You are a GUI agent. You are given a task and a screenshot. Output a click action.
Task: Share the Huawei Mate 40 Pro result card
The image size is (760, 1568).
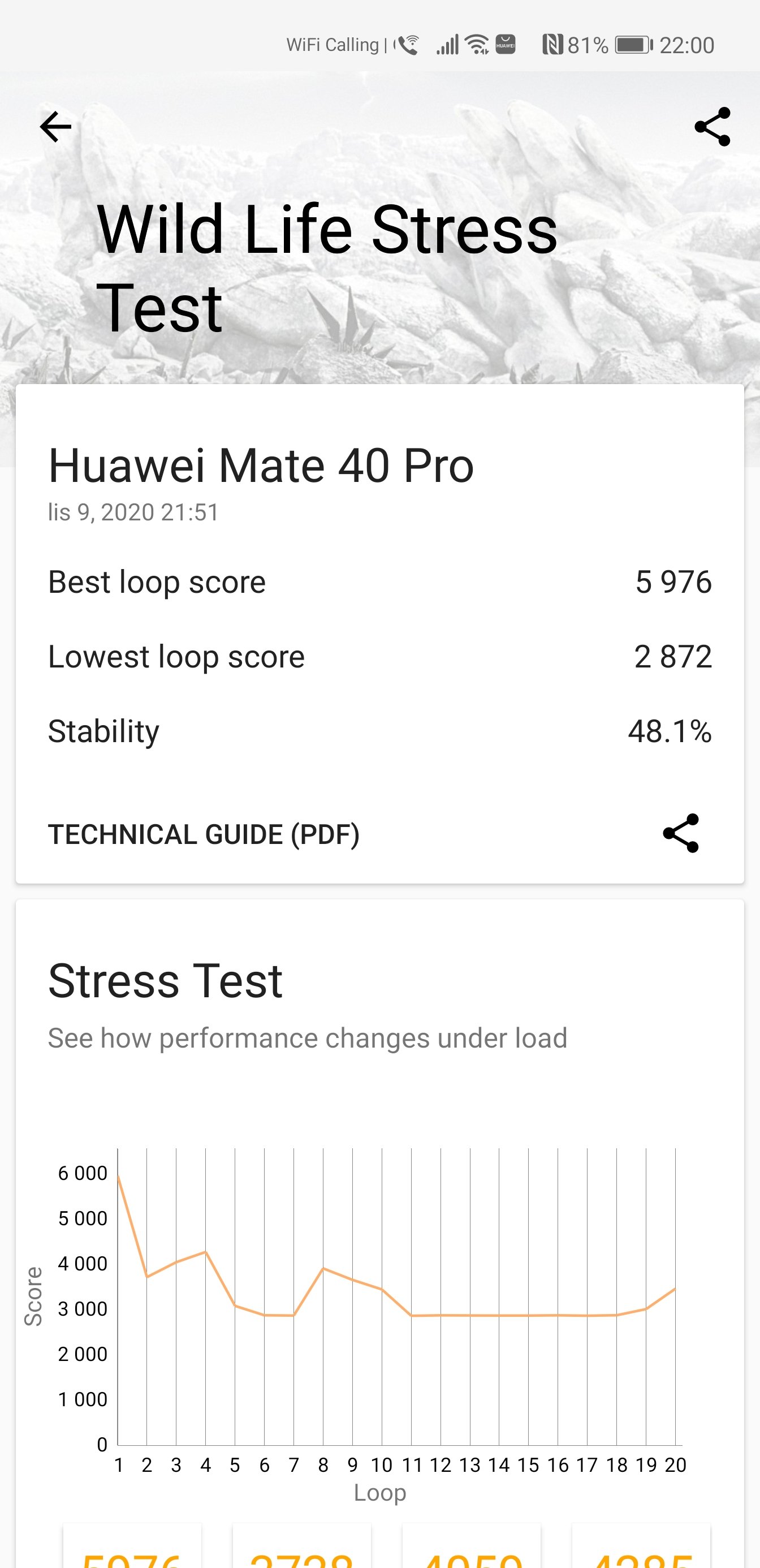pyautogui.click(x=681, y=833)
